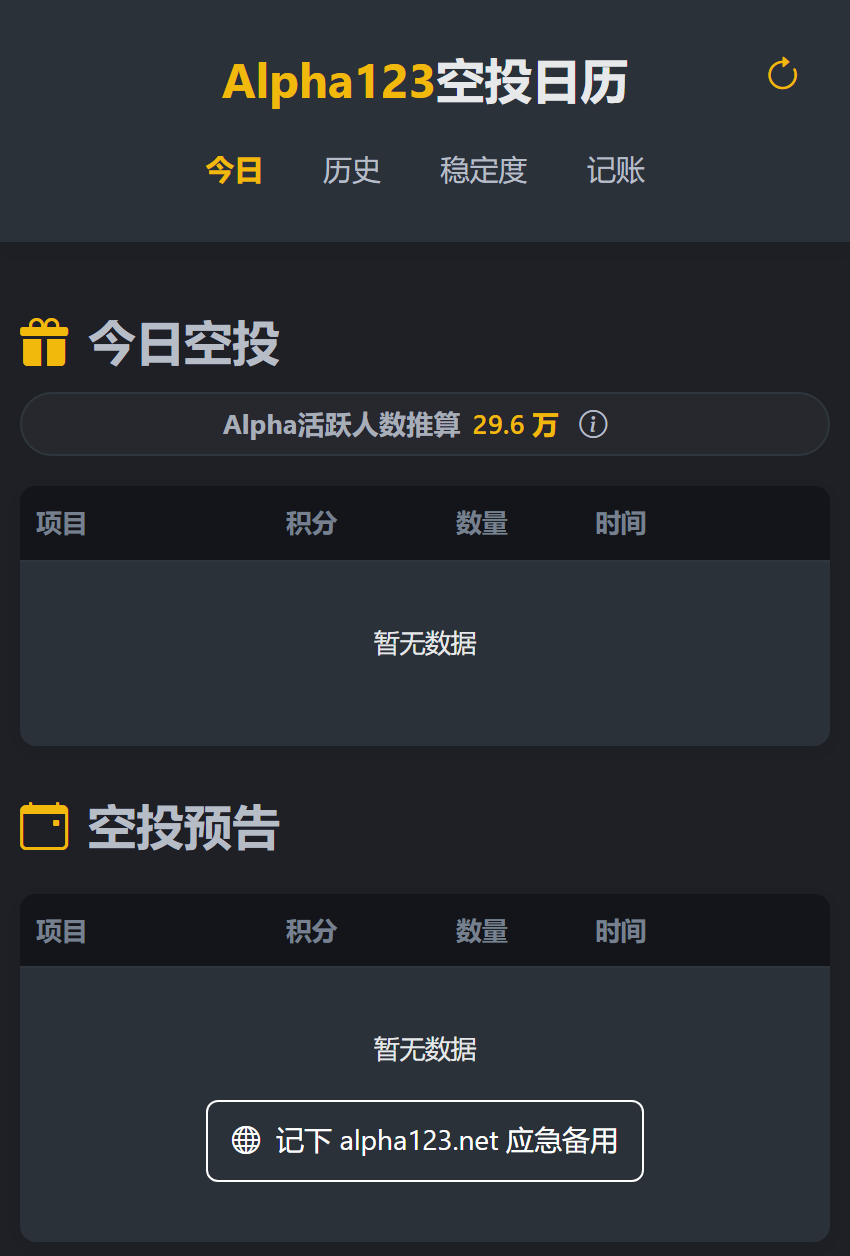Open the 记账 tab
The height and width of the screenshot is (1256, 850).
(x=616, y=171)
